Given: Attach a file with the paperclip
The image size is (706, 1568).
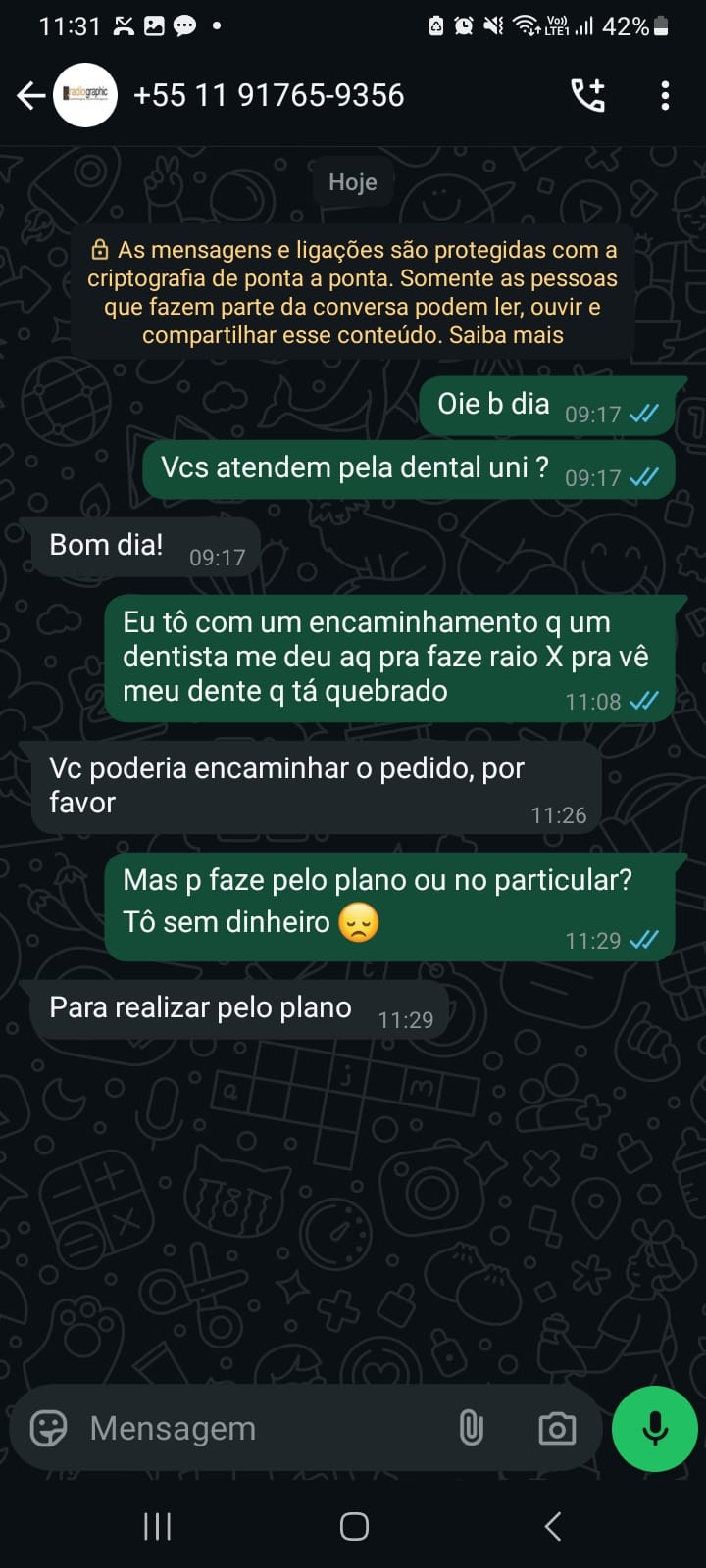Looking at the screenshot, I should pyautogui.click(x=472, y=1428).
